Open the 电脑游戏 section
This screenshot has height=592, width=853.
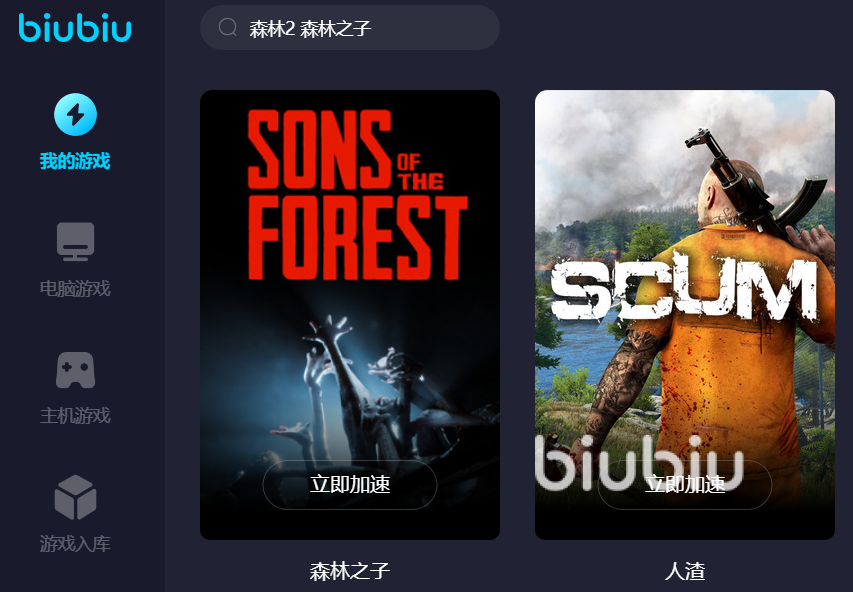75,260
